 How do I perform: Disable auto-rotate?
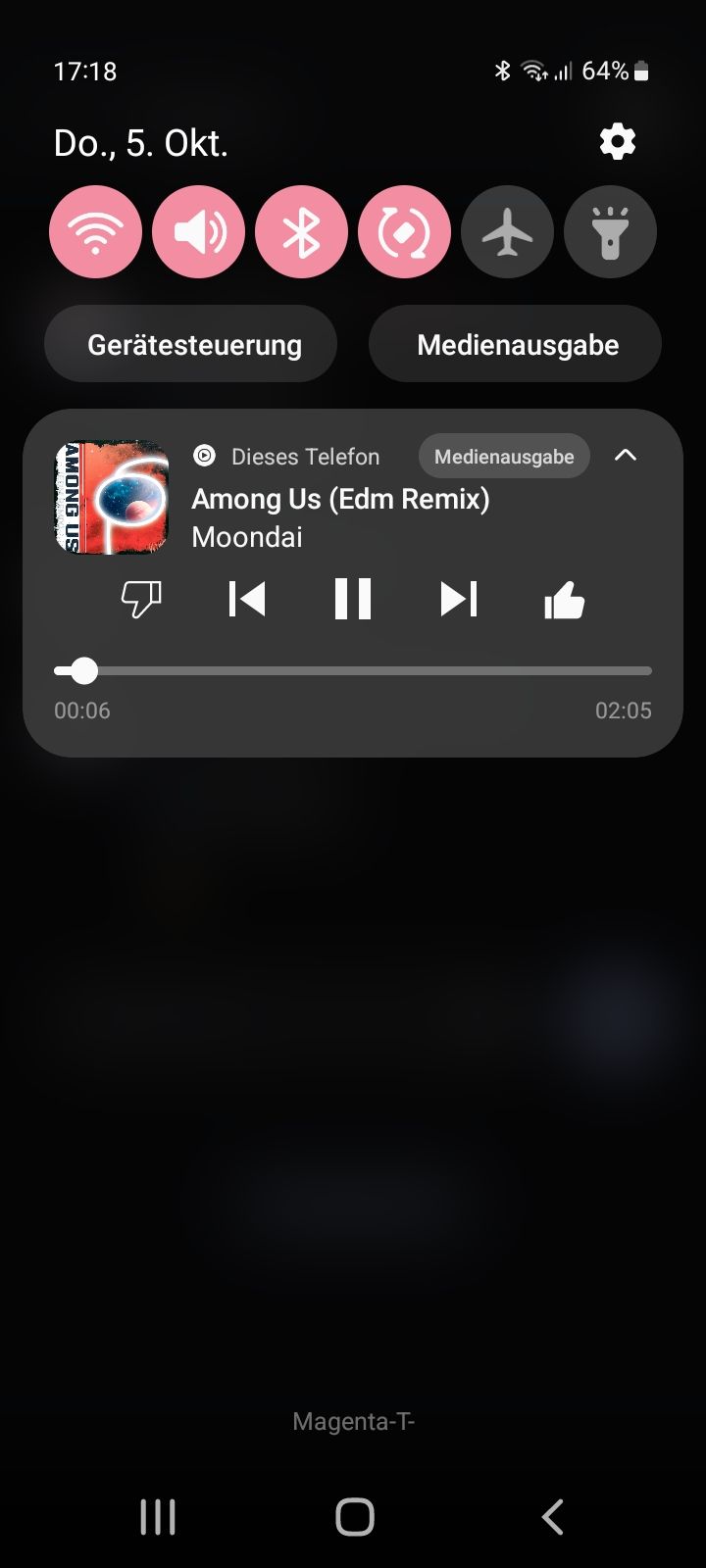click(404, 233)
